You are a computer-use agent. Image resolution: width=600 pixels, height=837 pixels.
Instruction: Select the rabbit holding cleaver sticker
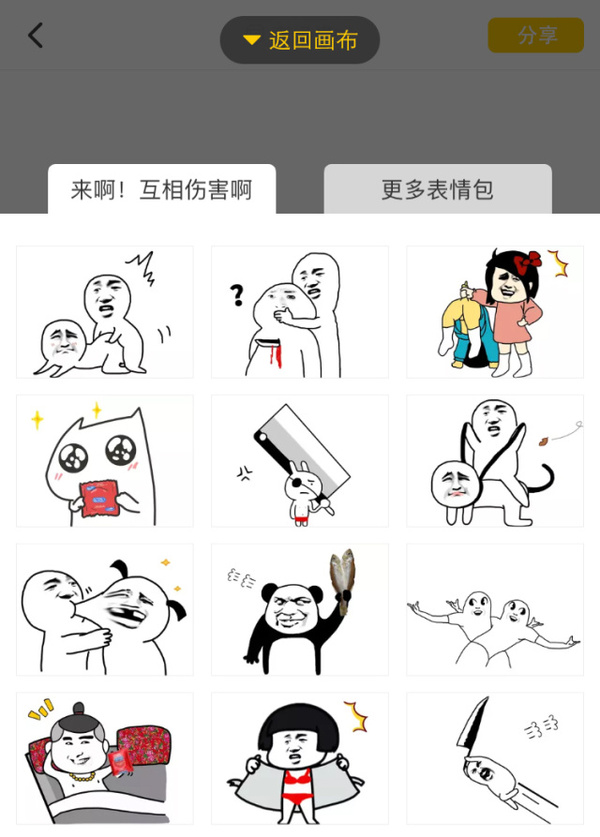tap(299, 461)
